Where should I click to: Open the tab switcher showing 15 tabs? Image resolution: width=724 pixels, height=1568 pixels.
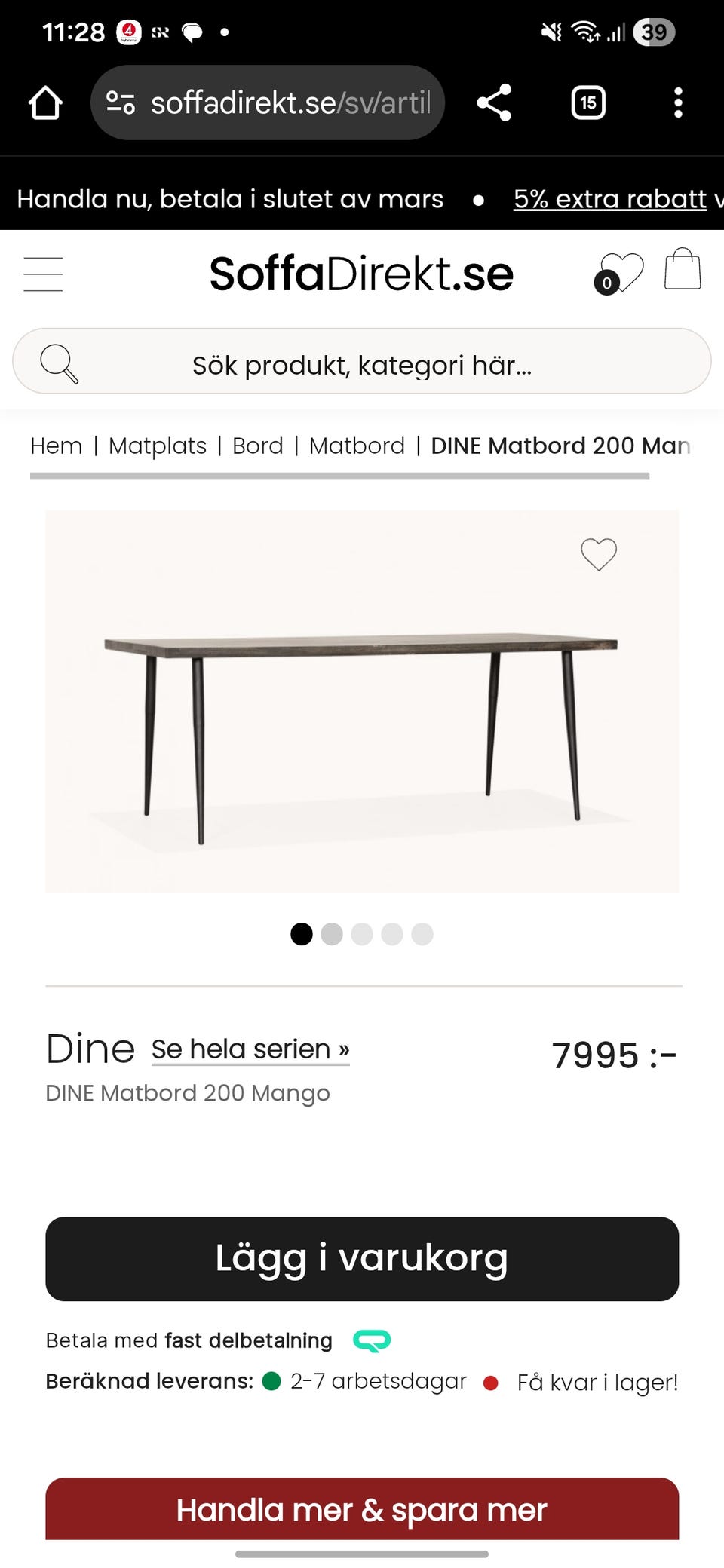point(588,103)
